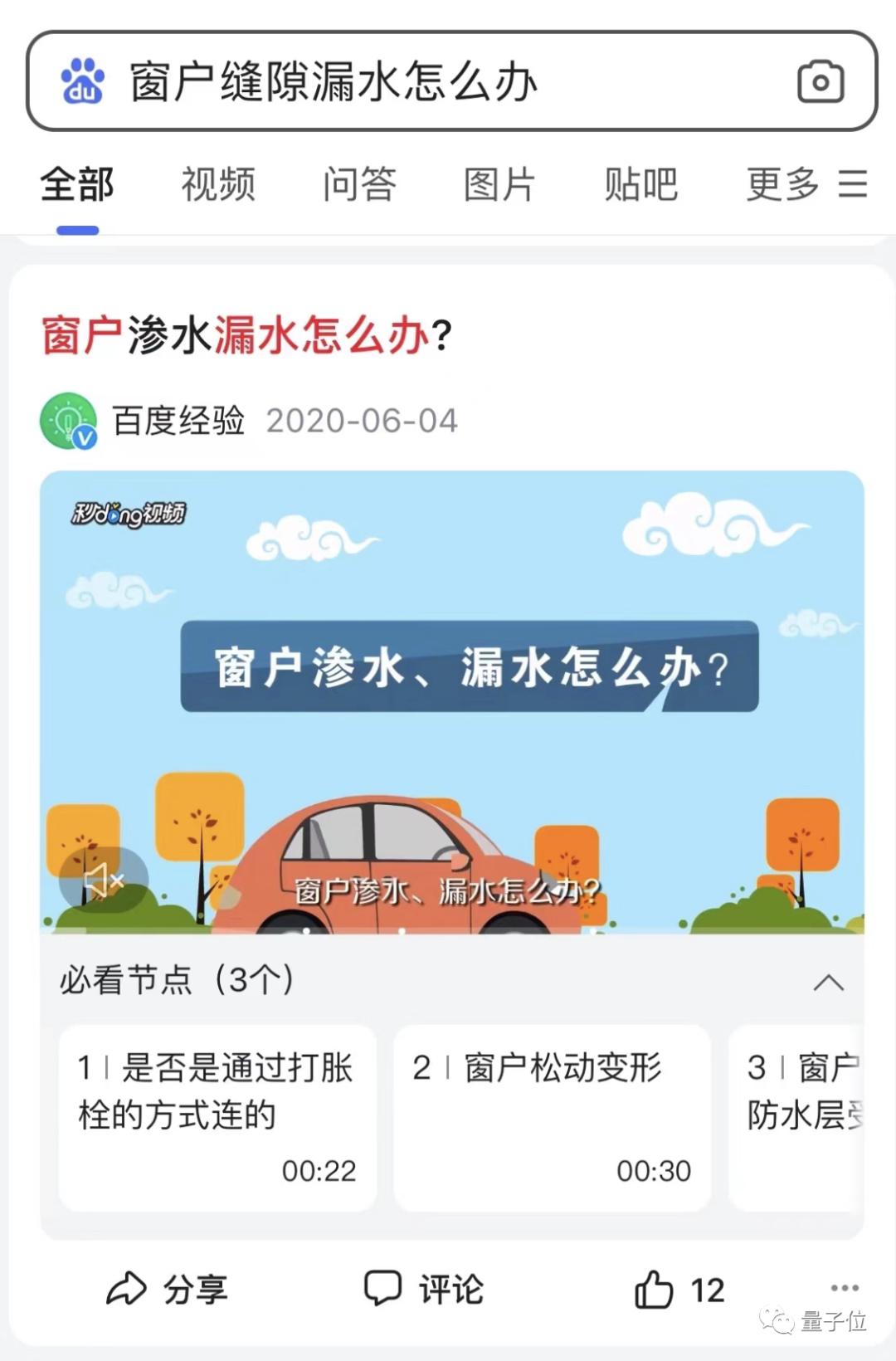
Task: Share this result via 分享
Action: pos(167,1289)
